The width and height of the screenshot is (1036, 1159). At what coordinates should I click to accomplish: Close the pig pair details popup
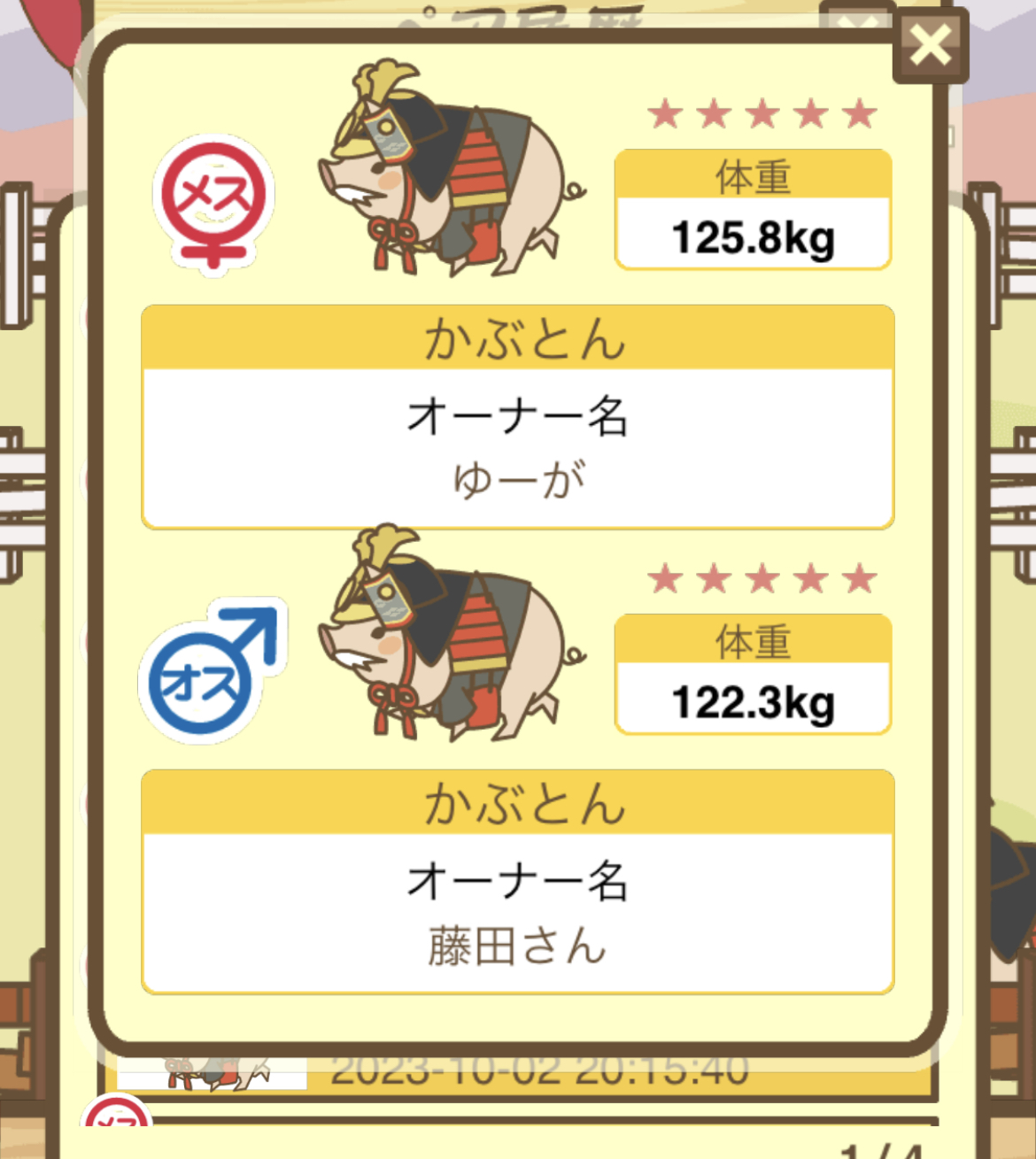(x=929, y=45)
